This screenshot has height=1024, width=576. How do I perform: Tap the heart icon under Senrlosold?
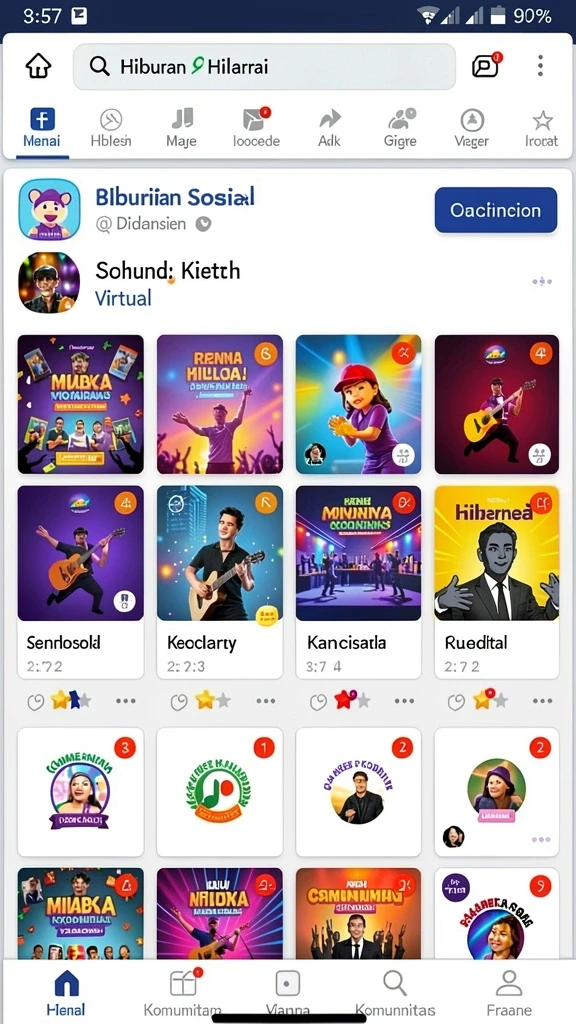pyautogui.click(x=35, y=701)
